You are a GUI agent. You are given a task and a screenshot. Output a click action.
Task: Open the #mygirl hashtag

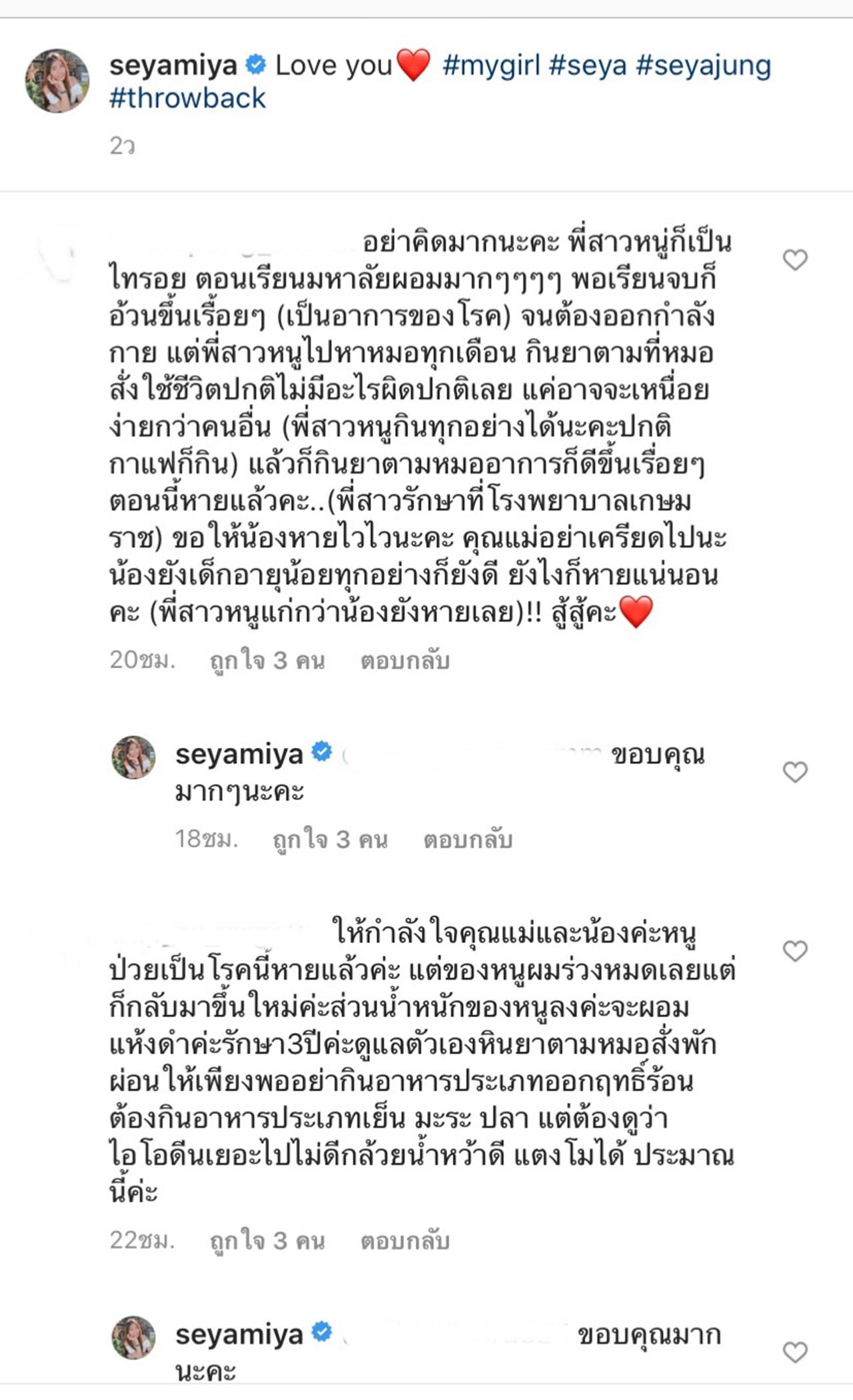pyautogui.click(x=491, y=66)
